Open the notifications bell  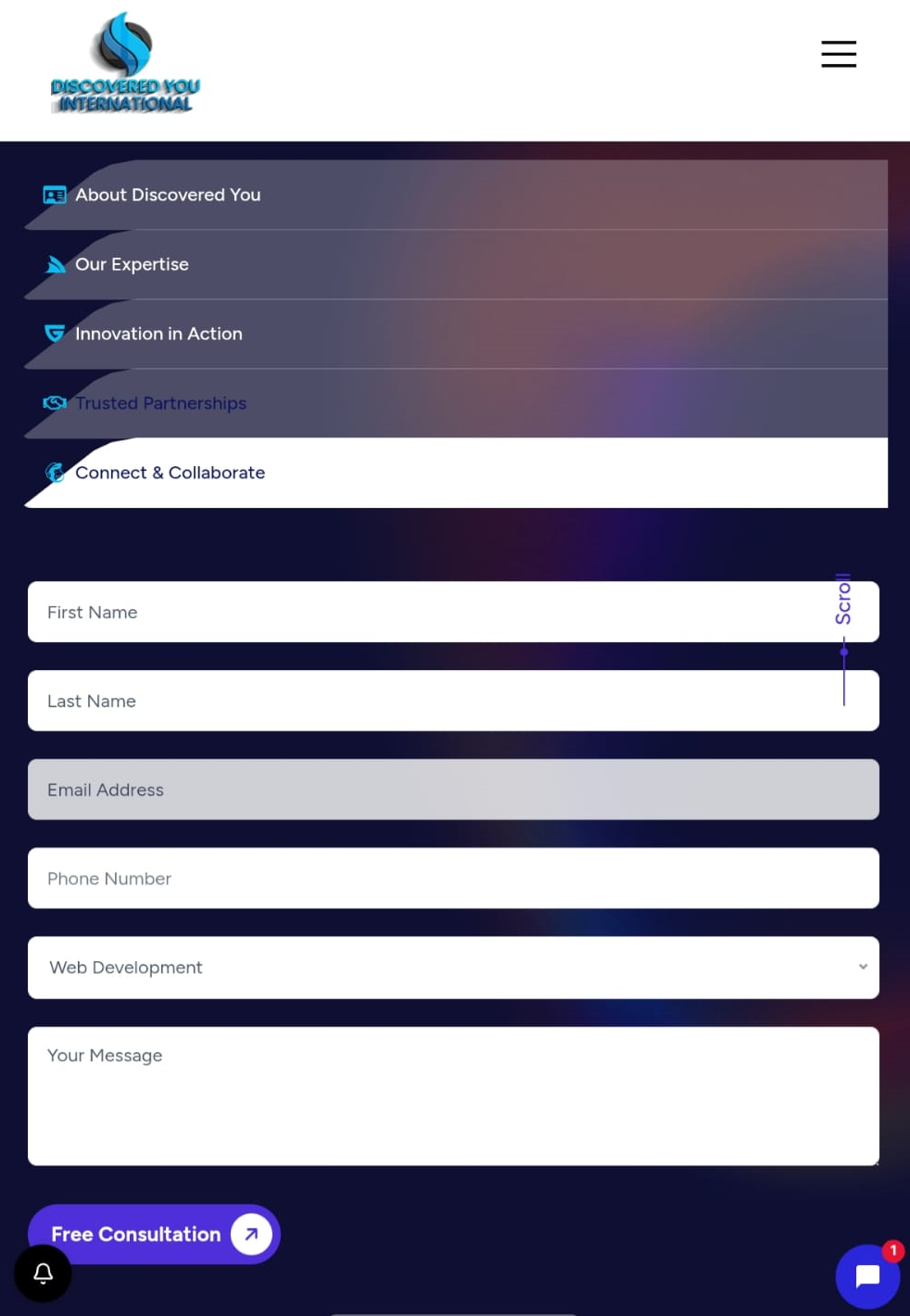(x=43, y=1273)
